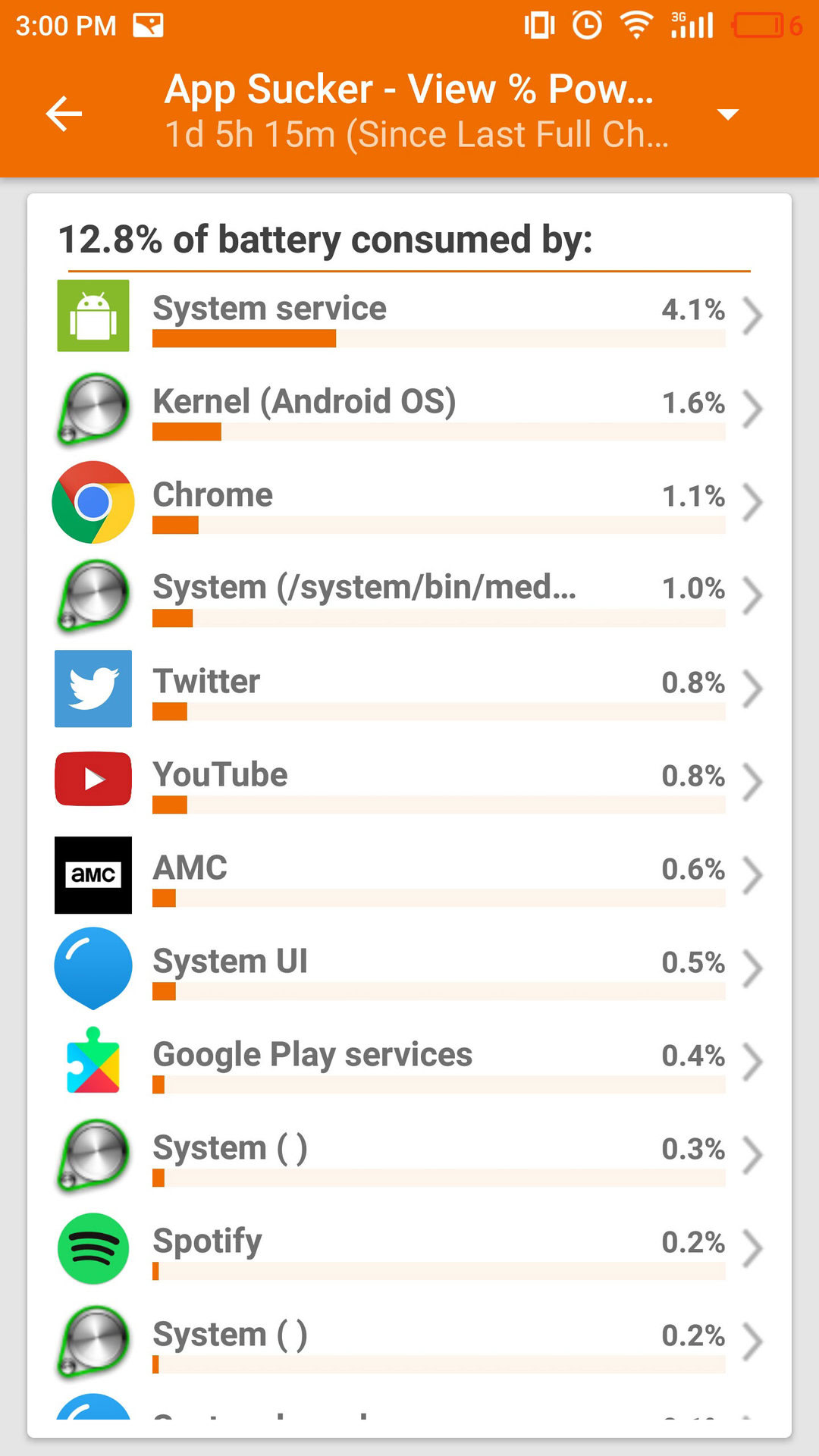View AMC battery usage
The image size is (819, 1456).
409,875
